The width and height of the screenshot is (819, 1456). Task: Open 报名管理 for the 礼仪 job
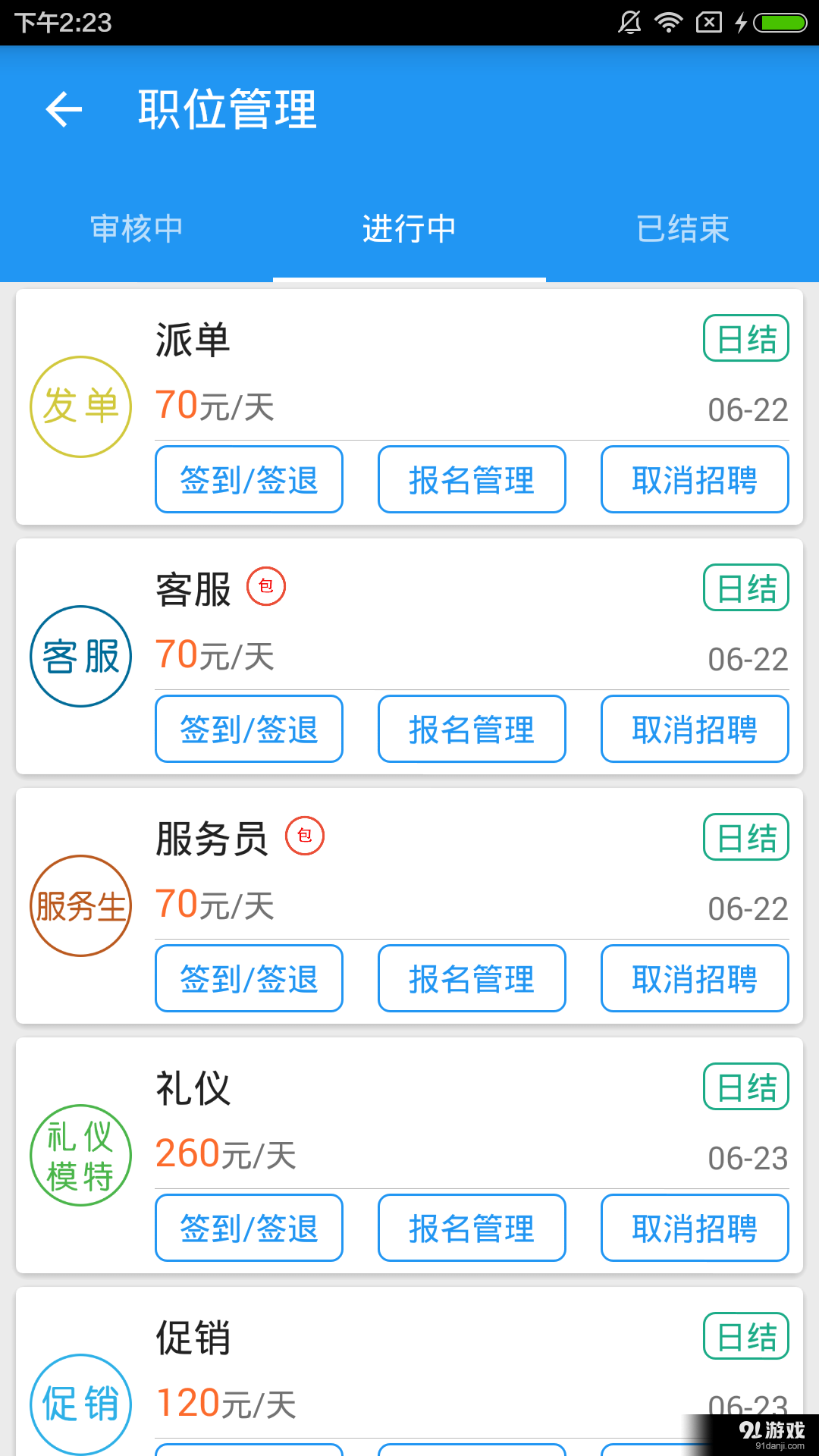click(471, 1228)
